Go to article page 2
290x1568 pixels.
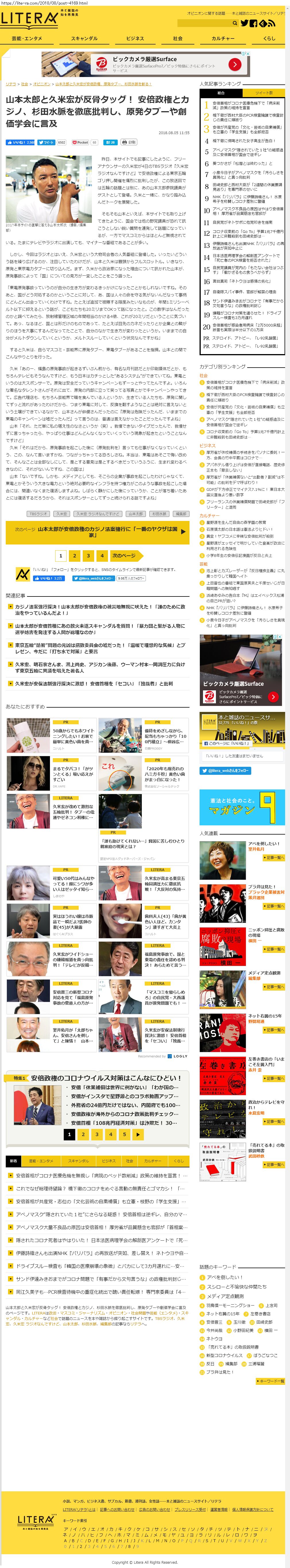pos(74,556)
